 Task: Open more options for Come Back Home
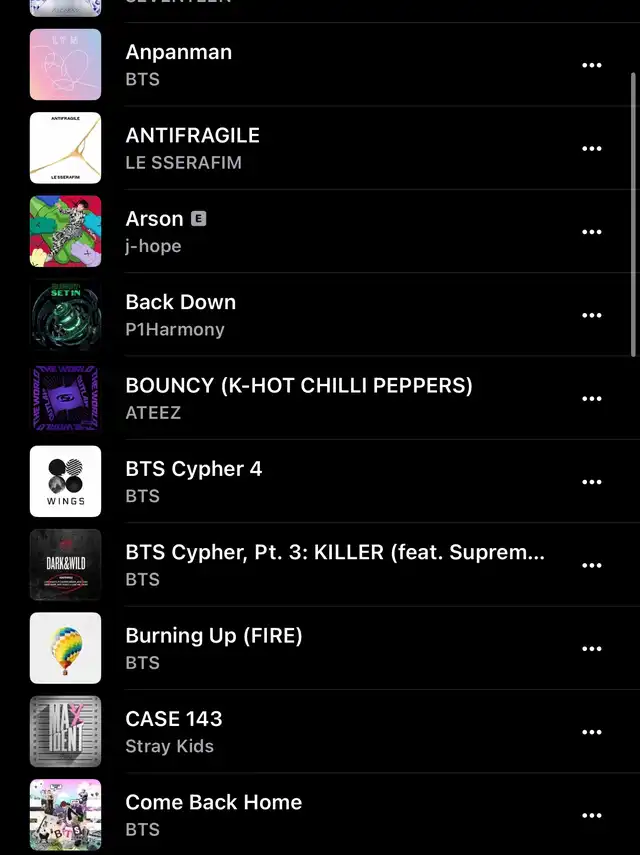point(592,815)
